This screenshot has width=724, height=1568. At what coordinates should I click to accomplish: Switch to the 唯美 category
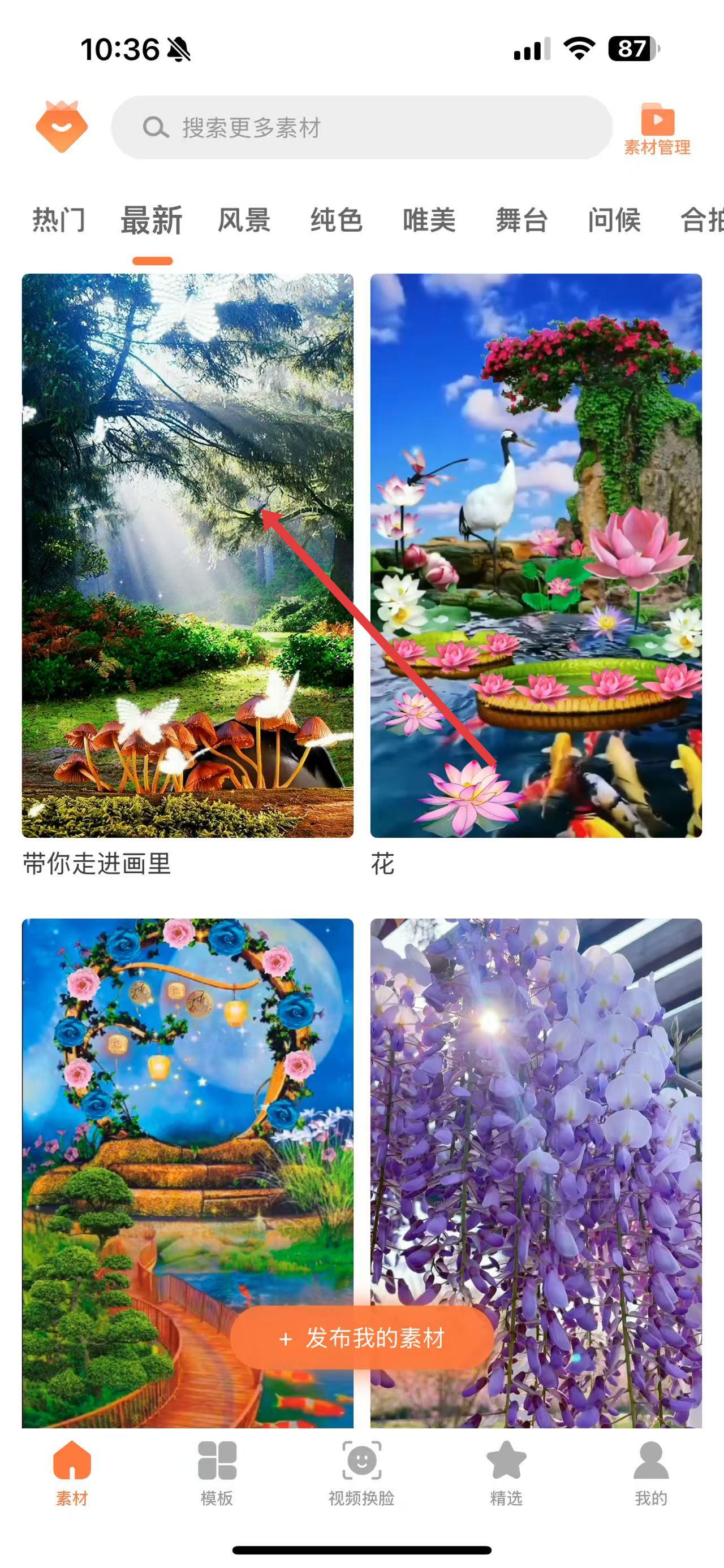click(x=429, y=220)
